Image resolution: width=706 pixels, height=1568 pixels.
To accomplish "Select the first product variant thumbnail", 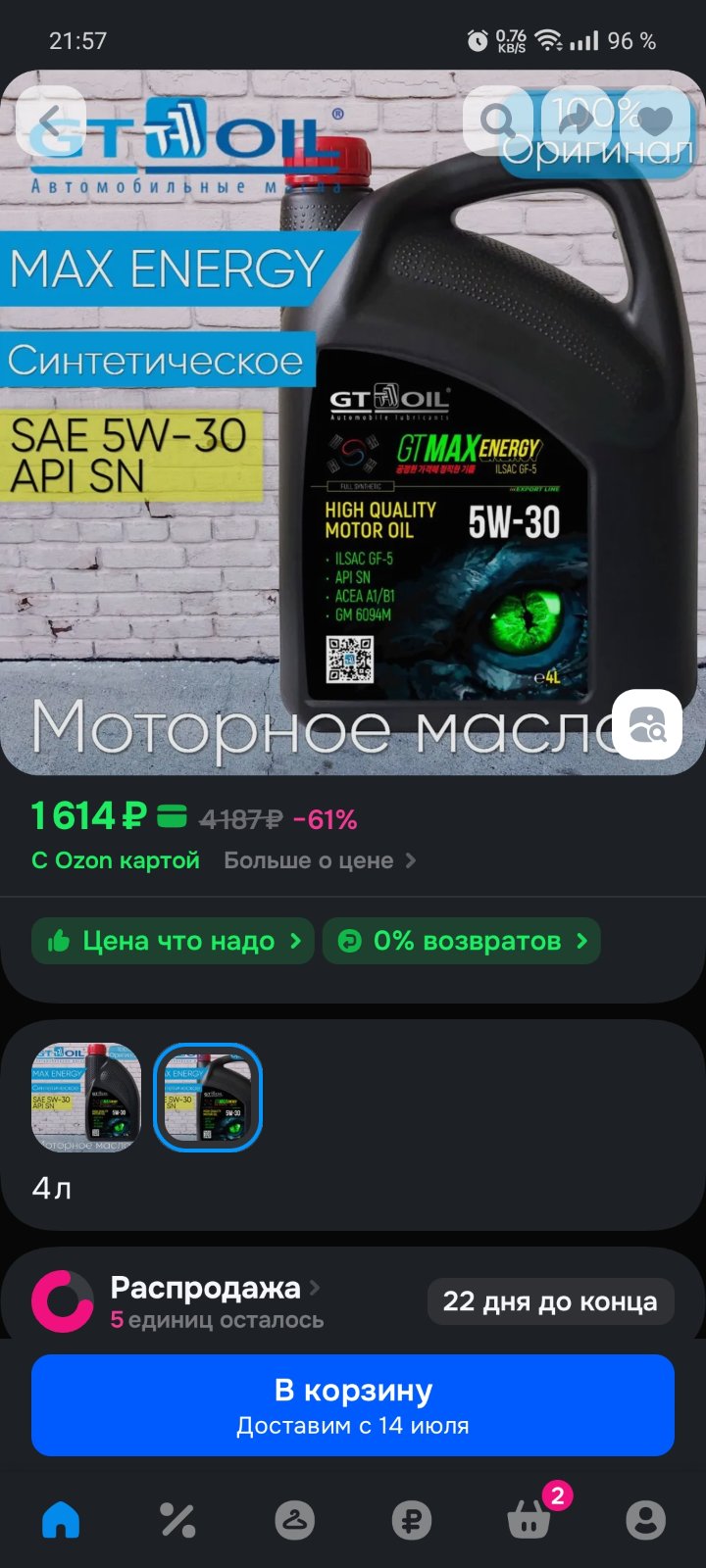I will pyautogui.click(x=86, y=1098).
